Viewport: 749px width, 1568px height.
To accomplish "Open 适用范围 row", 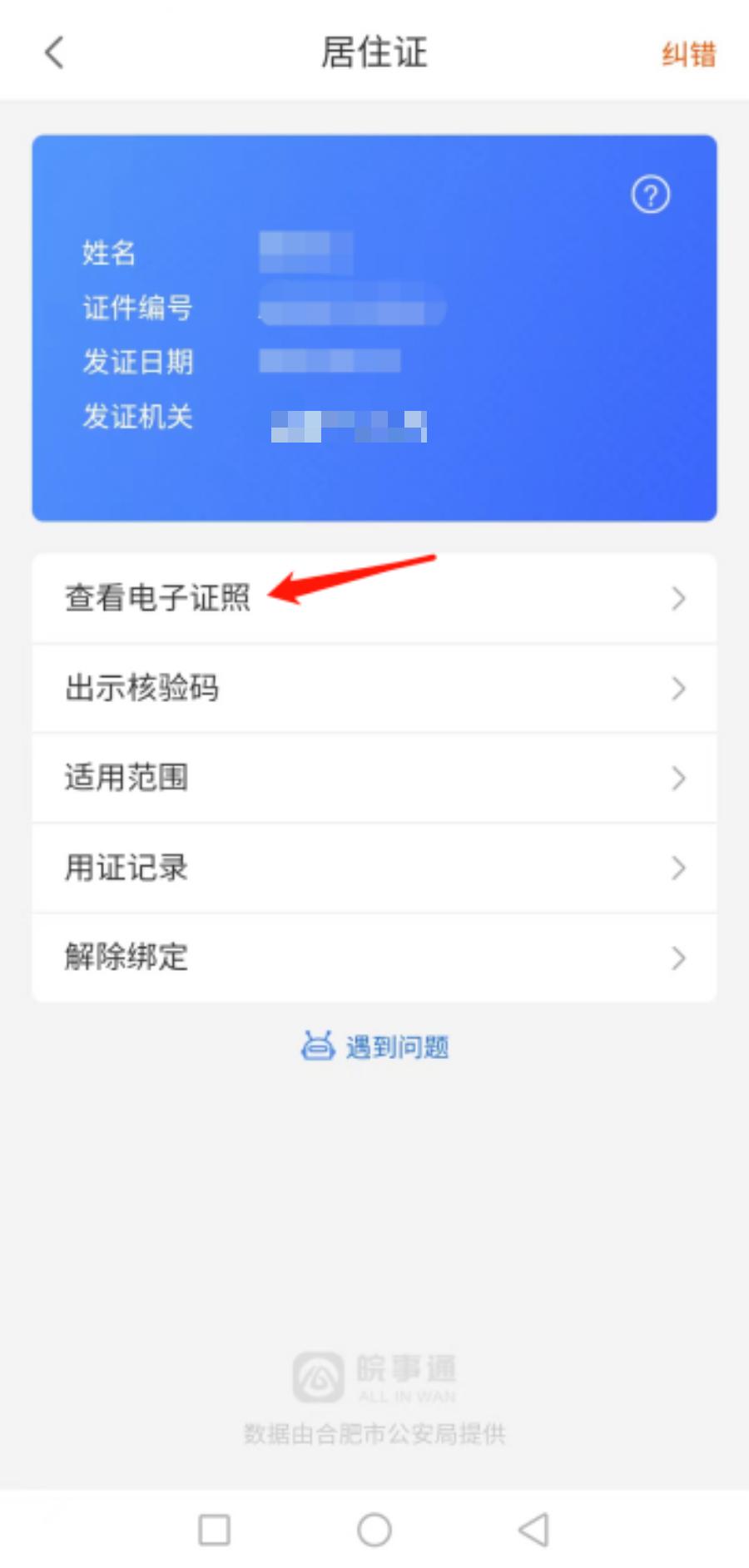I will point(374,778).
